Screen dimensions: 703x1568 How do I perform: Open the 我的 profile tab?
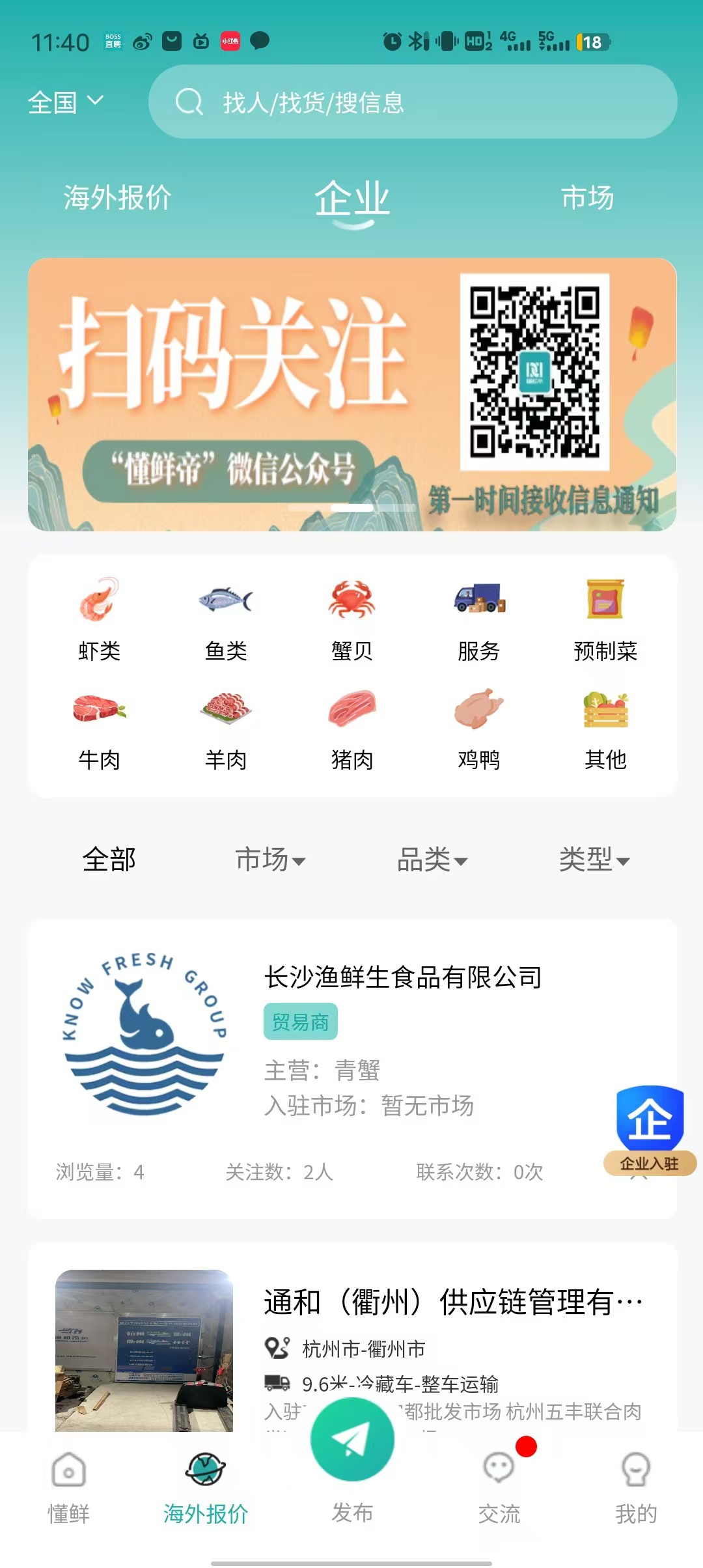[x=636, y=1486]
